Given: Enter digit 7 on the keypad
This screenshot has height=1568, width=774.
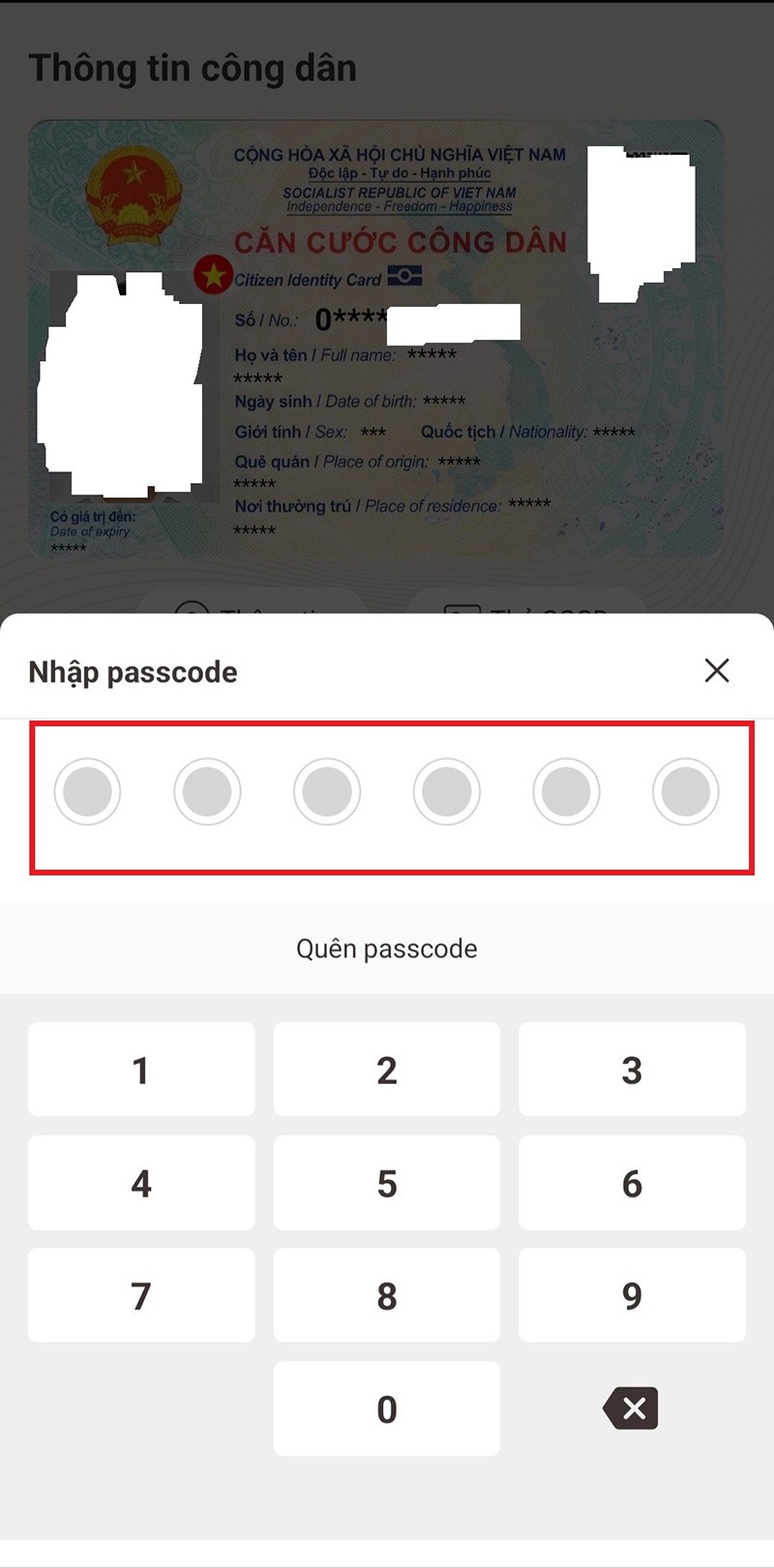Looking at the screenshot, I should point(141,1295).
